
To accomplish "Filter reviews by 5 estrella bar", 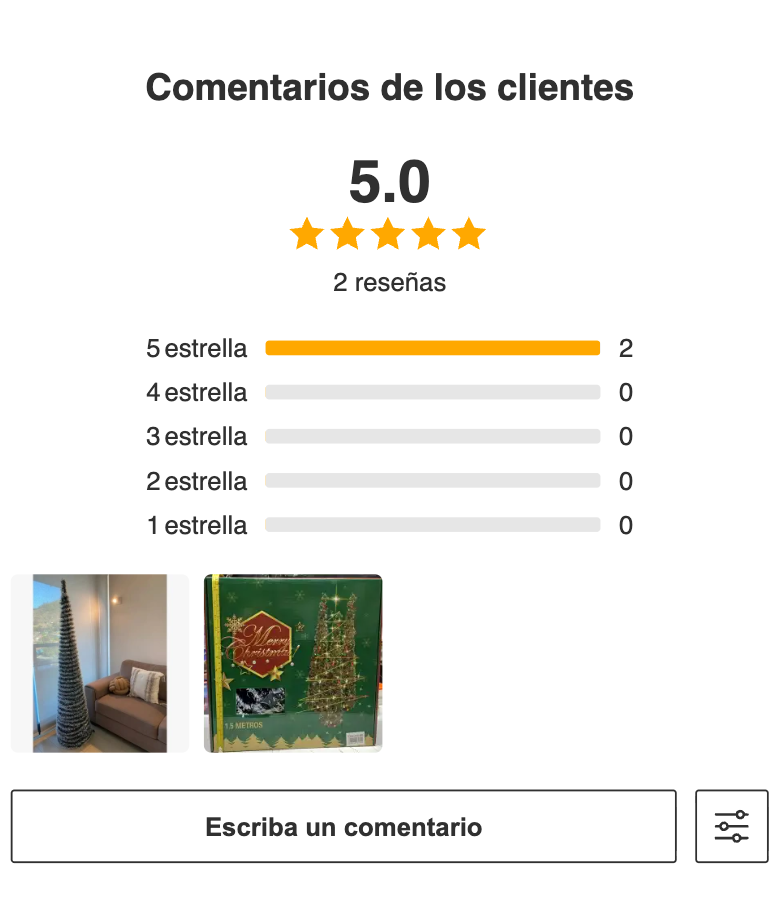I will point(432,348).
